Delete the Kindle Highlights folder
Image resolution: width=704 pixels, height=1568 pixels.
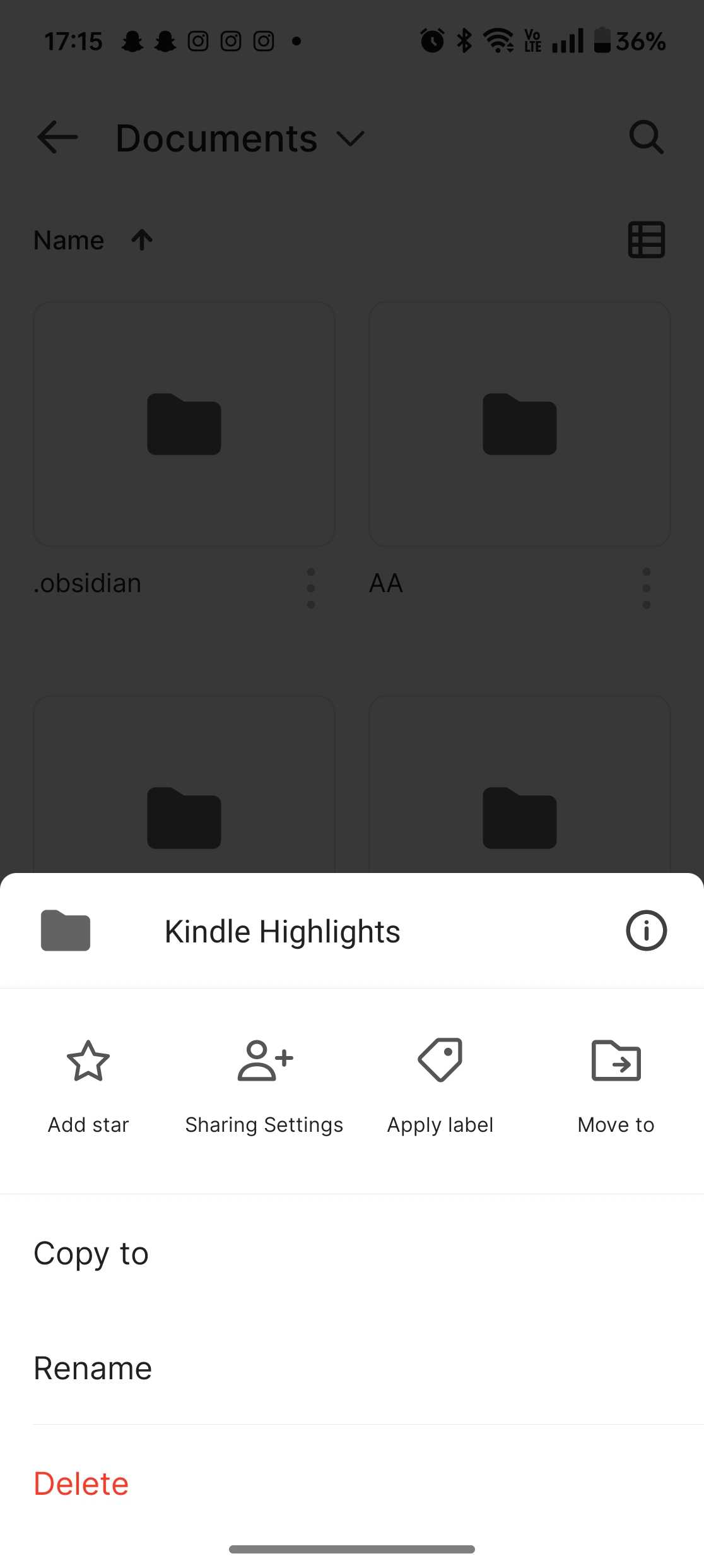click(352, 1483)
